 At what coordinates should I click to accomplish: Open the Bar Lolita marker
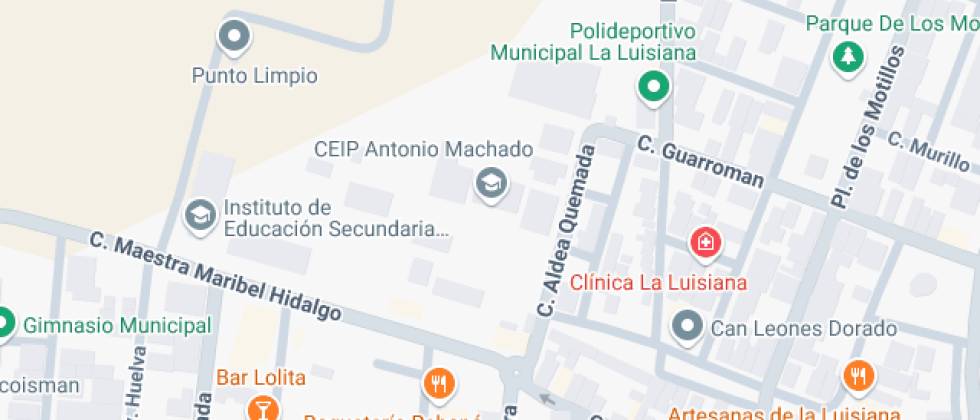pos(262,407)
